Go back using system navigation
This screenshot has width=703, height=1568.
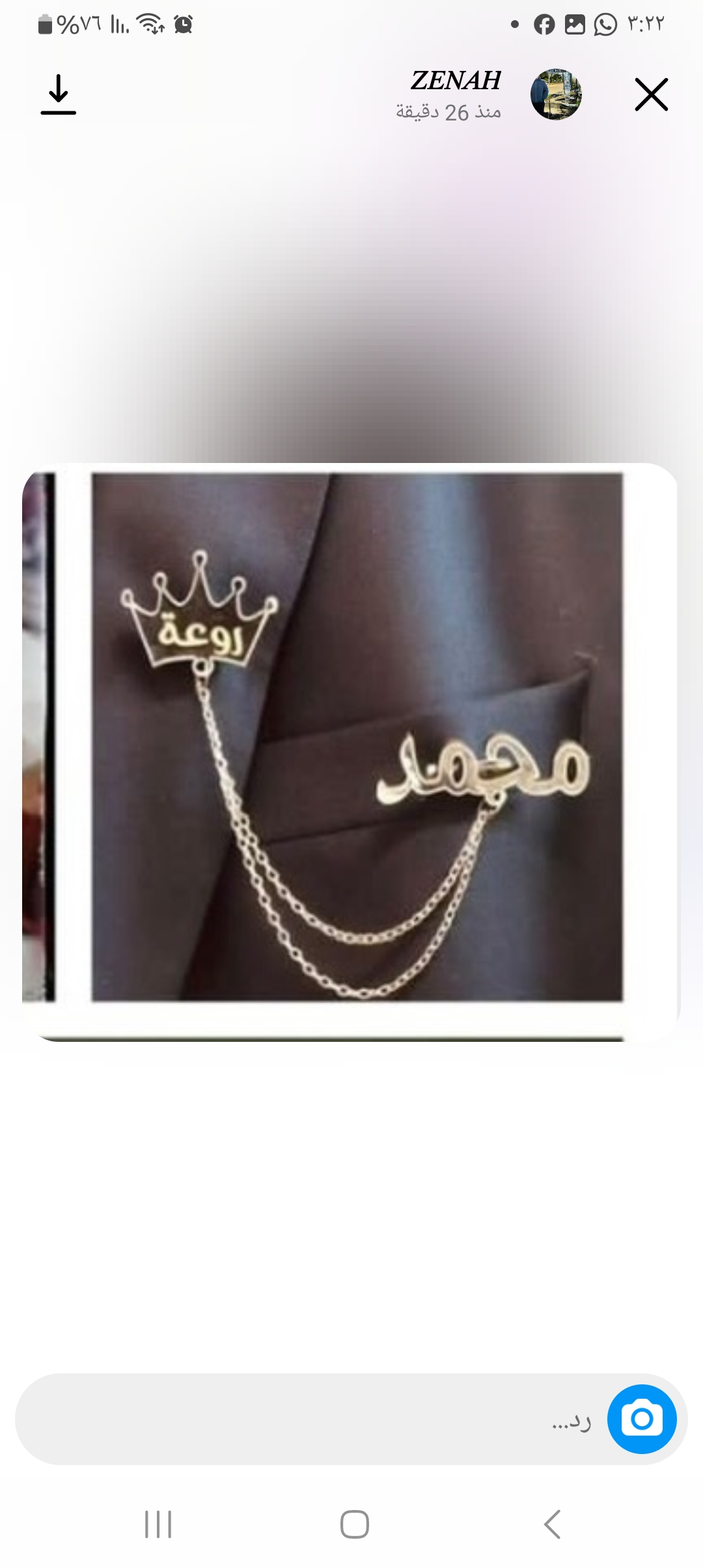pos(552,1524)
